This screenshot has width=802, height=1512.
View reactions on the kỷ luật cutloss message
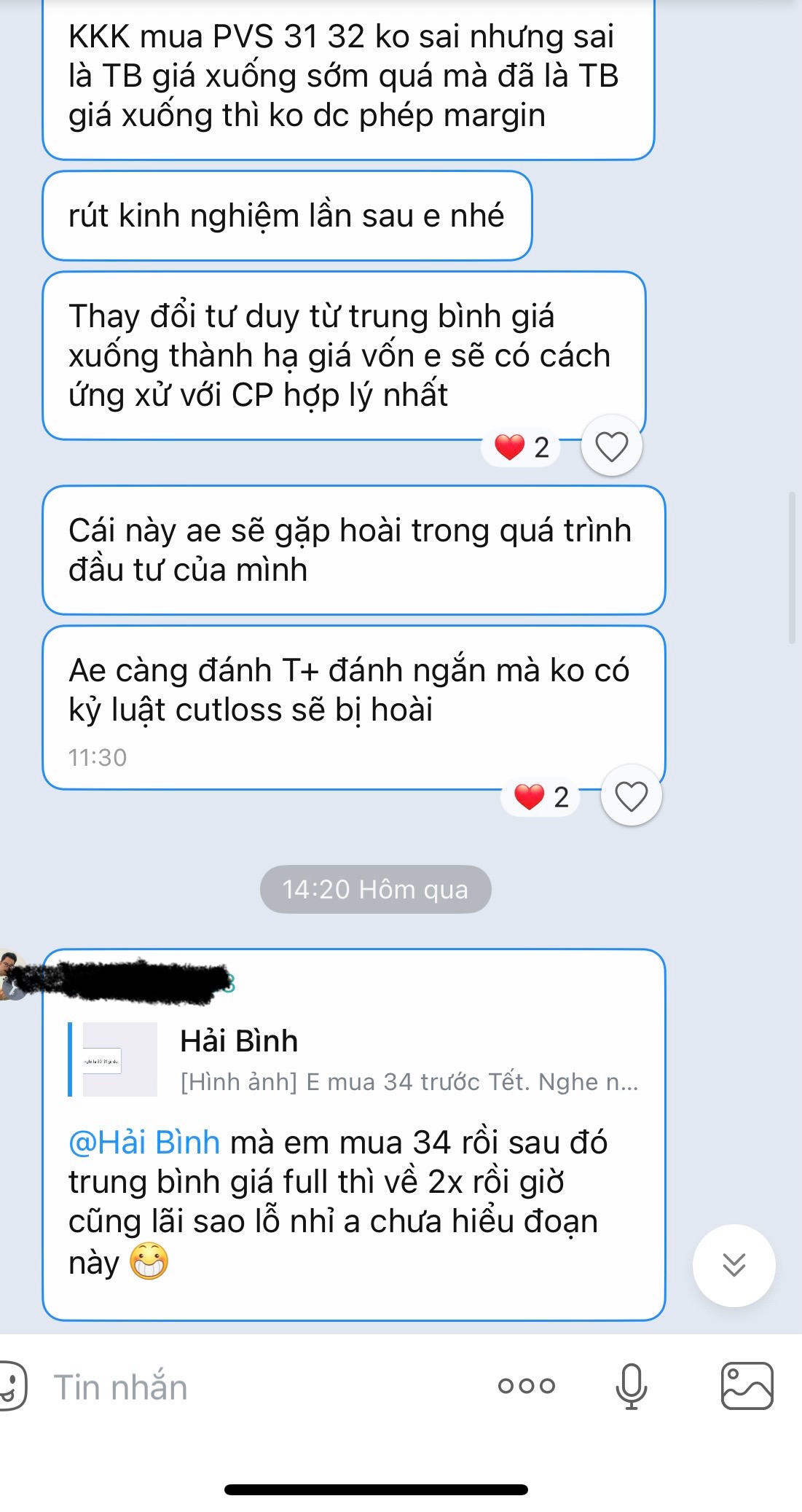tap(540, 796)
